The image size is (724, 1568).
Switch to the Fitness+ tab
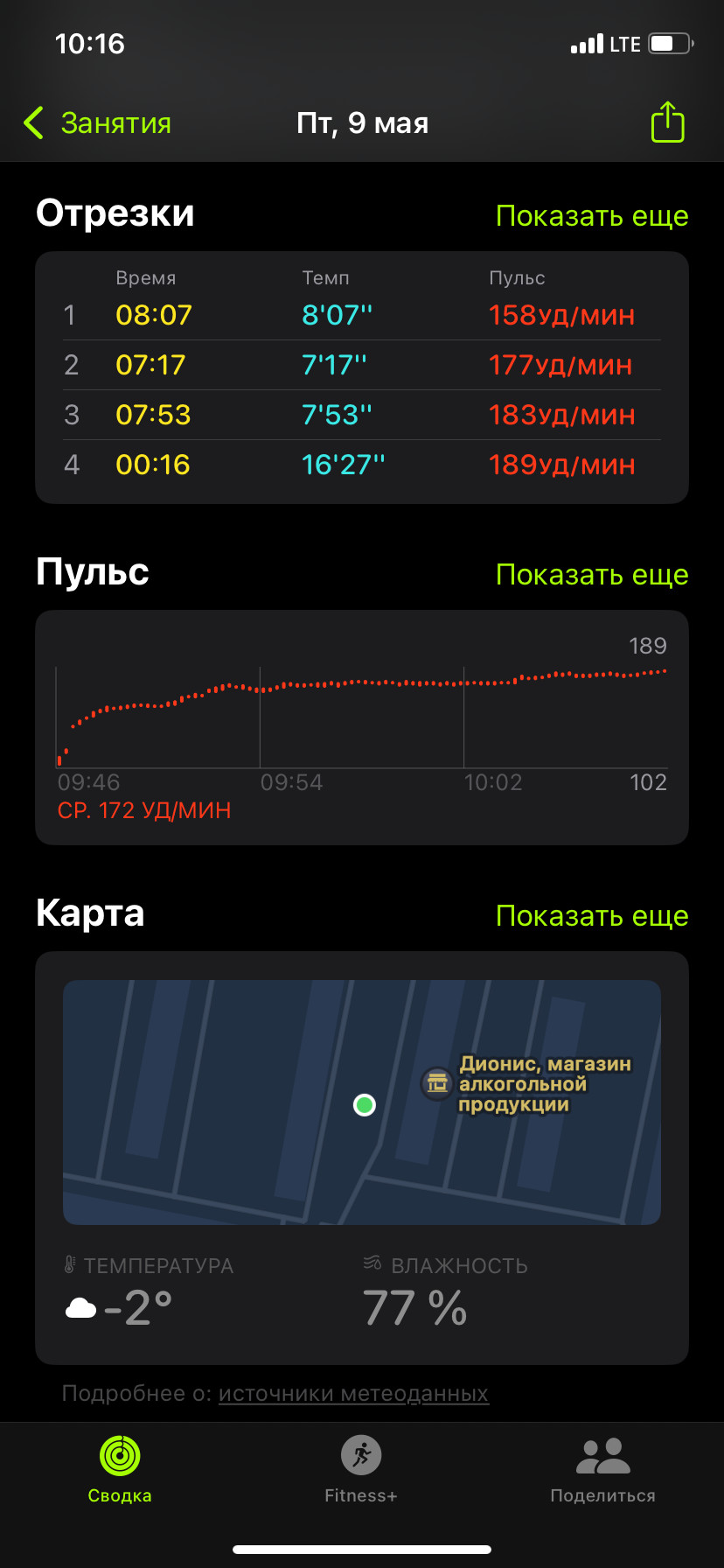coord(361,1470)
